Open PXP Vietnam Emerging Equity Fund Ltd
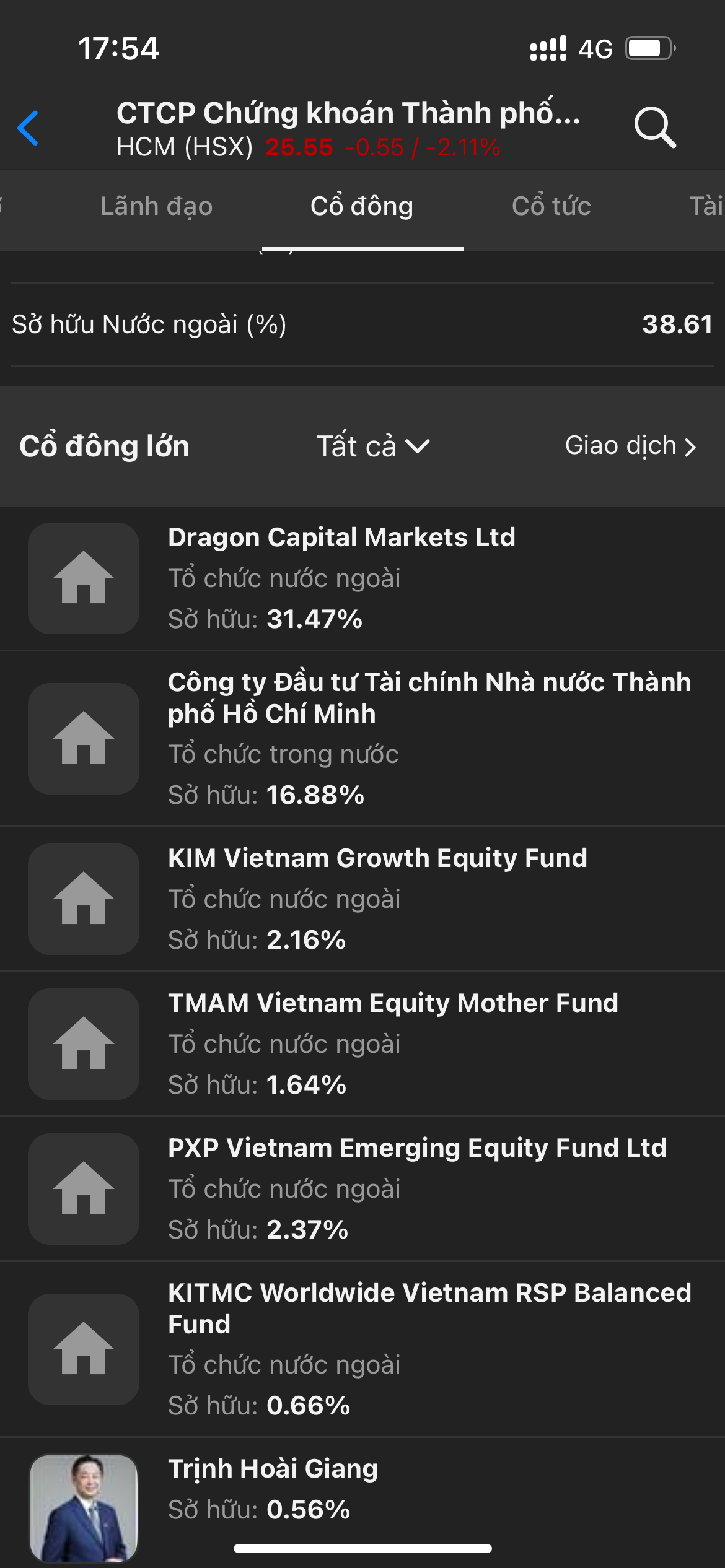The width and height of the screenshot is (725, 1568). tap(417, 1148)
